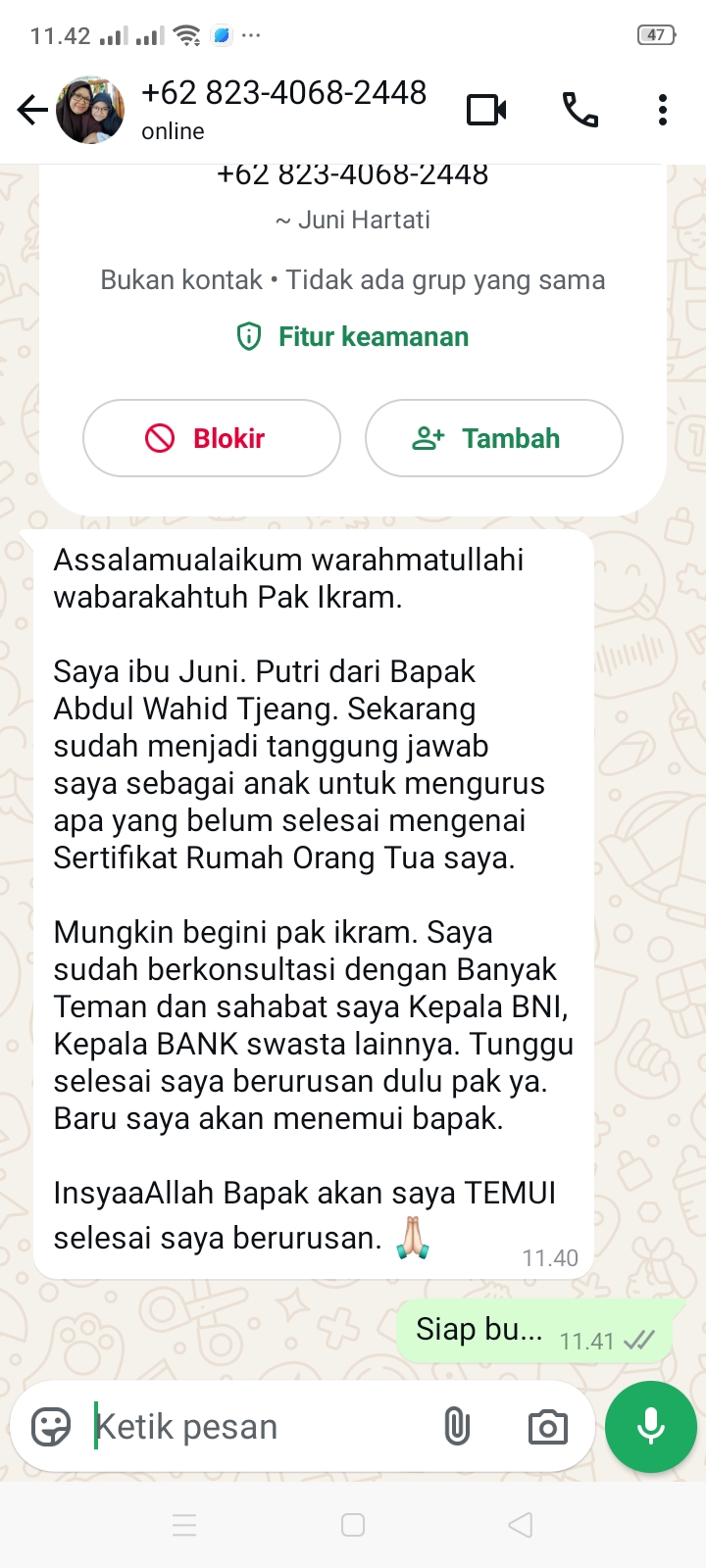The height and width of the screenshot is (1568, 706).
Task: Start a video call
Action: [486, 110]
